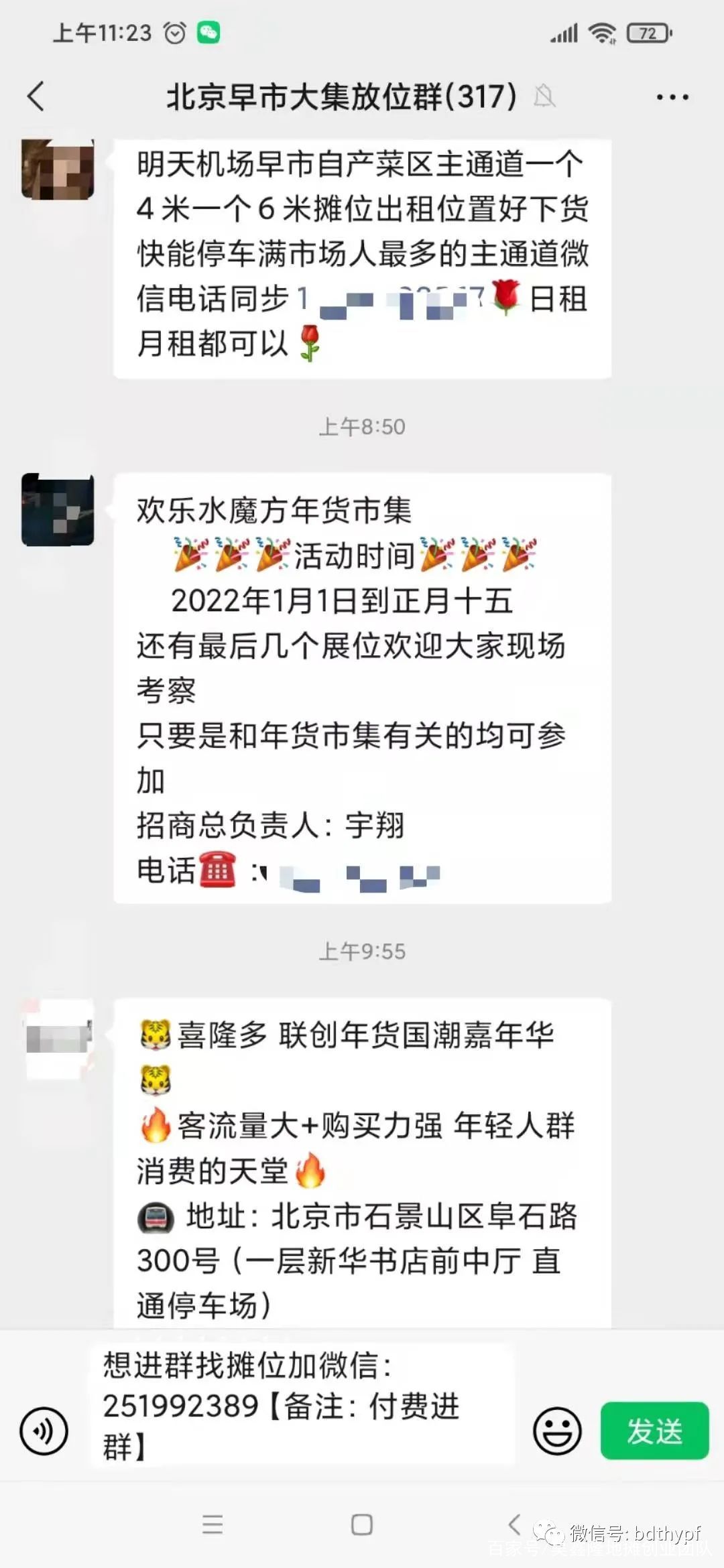
Task: Switch to voice message input
Action: tap(44, 1431)
